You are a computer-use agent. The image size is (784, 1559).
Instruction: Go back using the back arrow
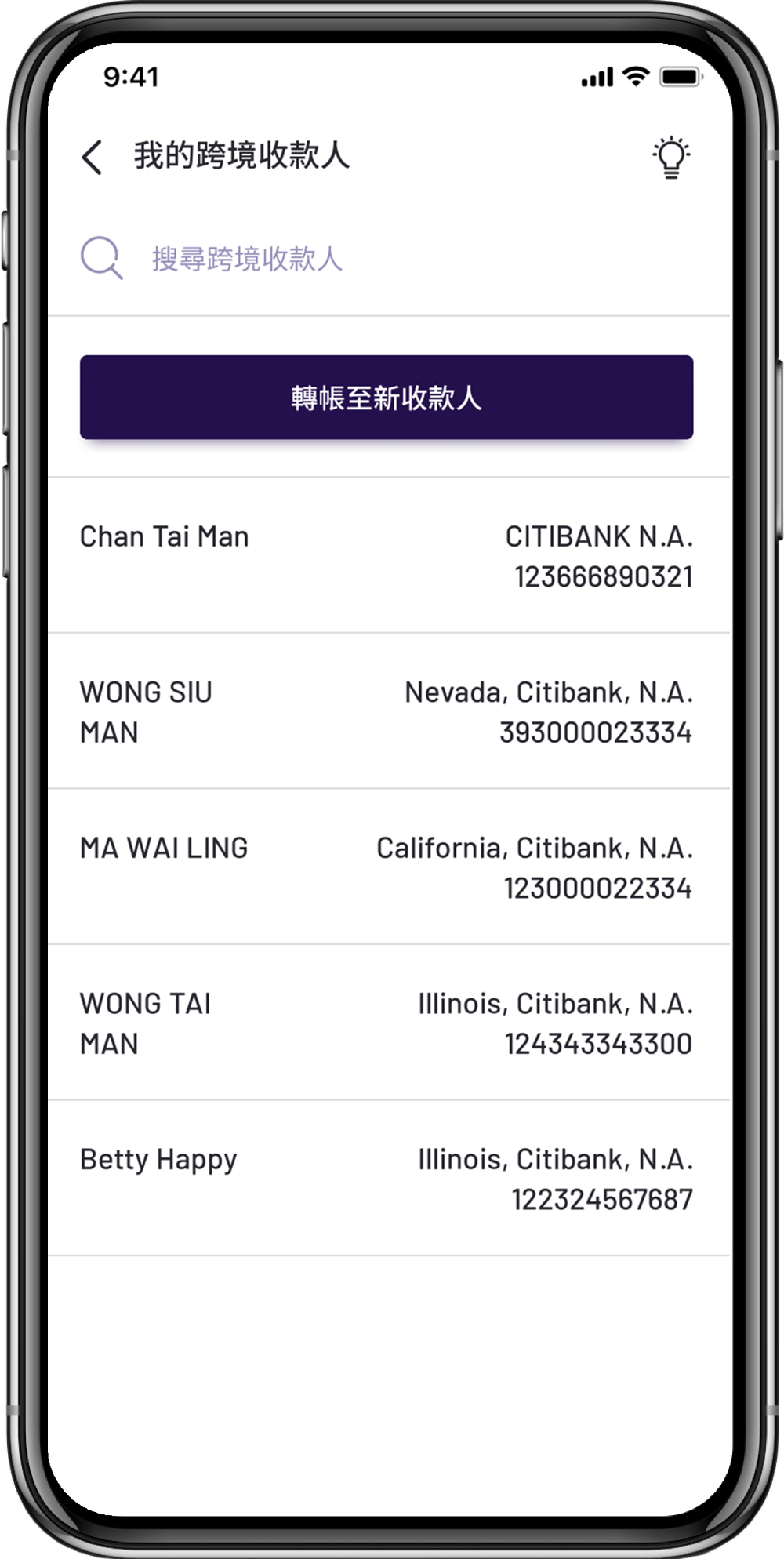(93, 157)
